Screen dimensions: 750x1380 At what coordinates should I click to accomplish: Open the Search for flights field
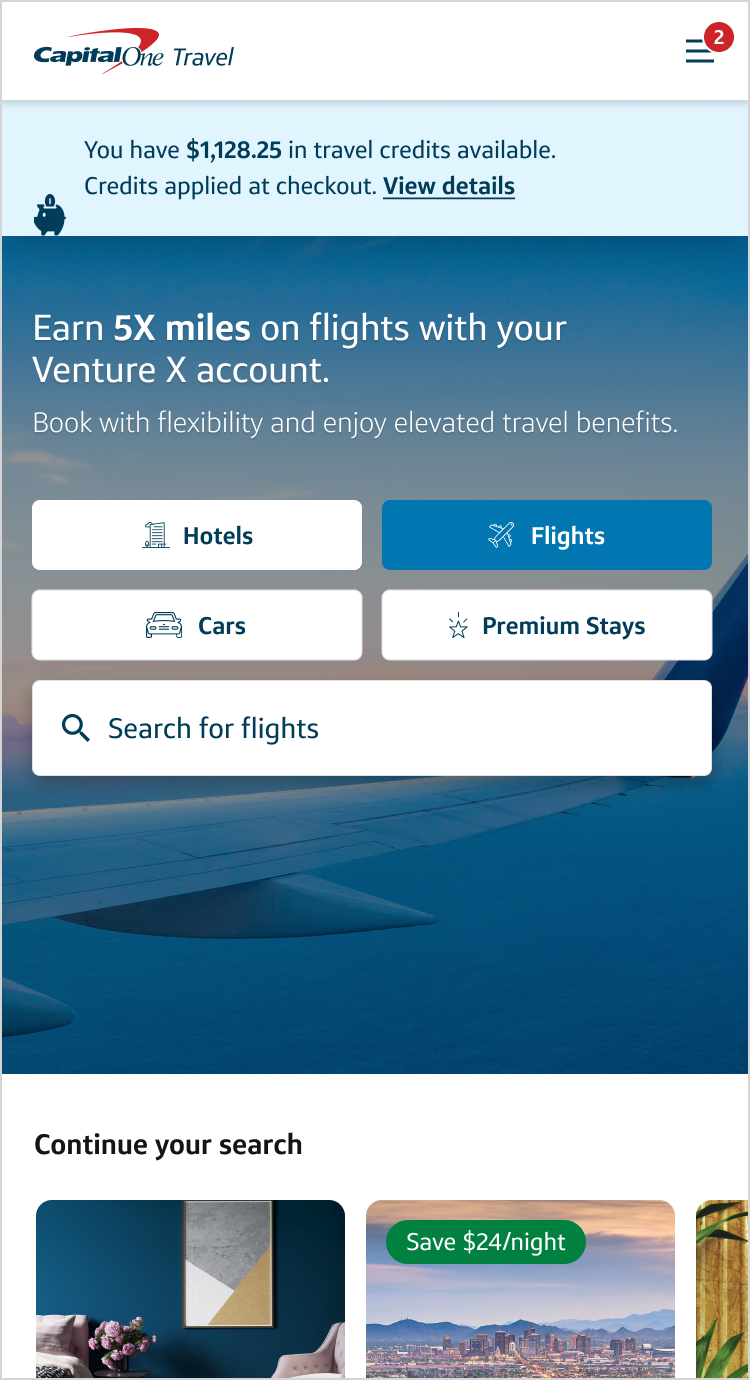[372, 728]
